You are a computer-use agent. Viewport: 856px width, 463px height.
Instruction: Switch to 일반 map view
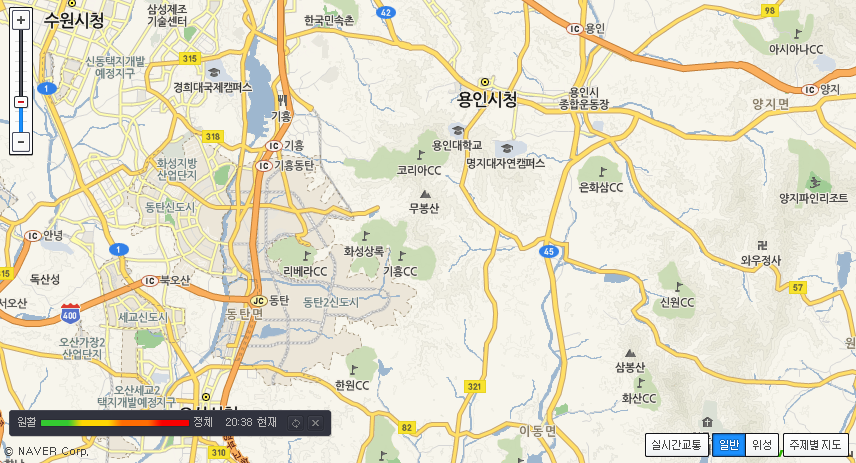[728, 445]
